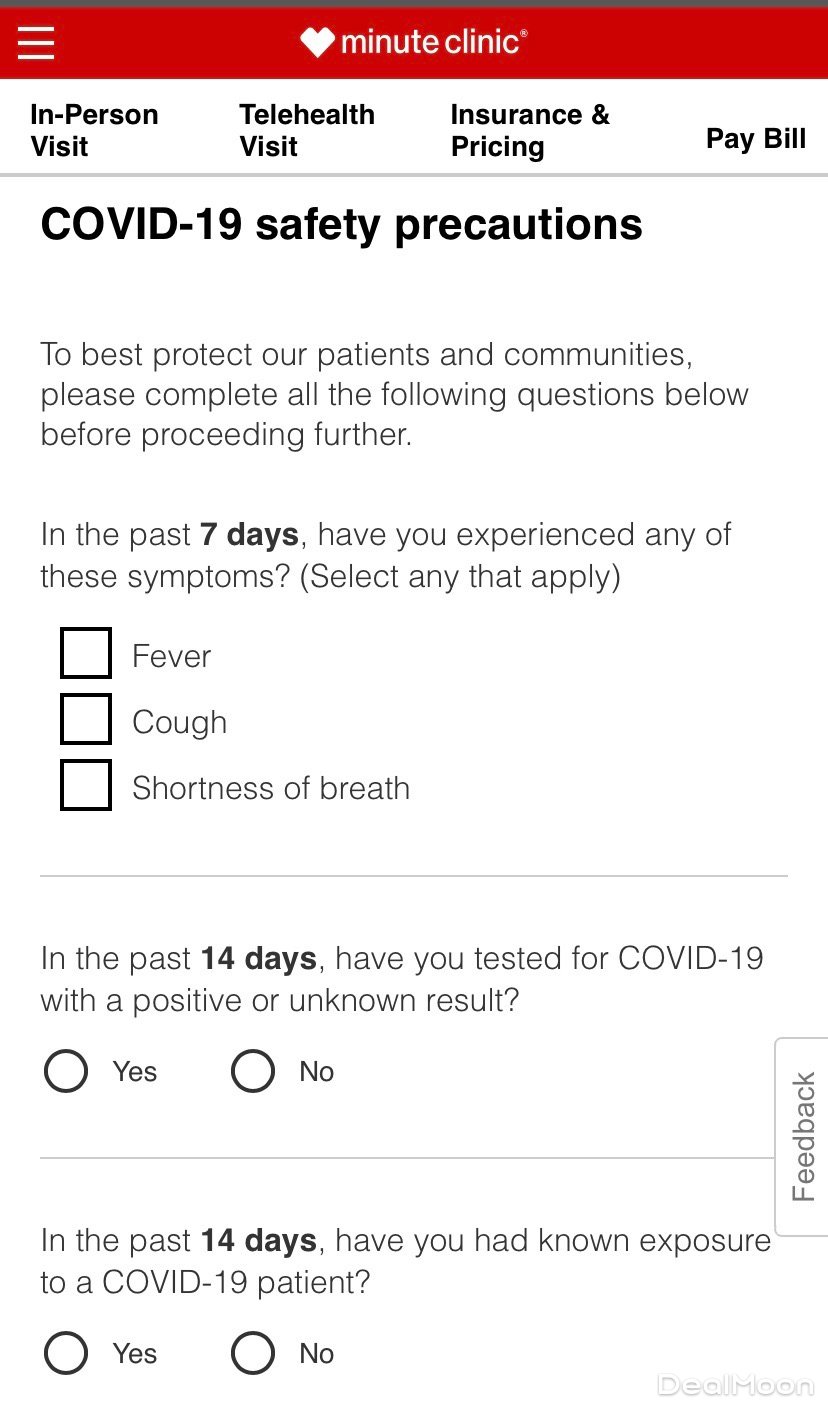Screen dimensions: 828x1409
Task: Open Insurance & Pricing
Action: tap(529, 130)
